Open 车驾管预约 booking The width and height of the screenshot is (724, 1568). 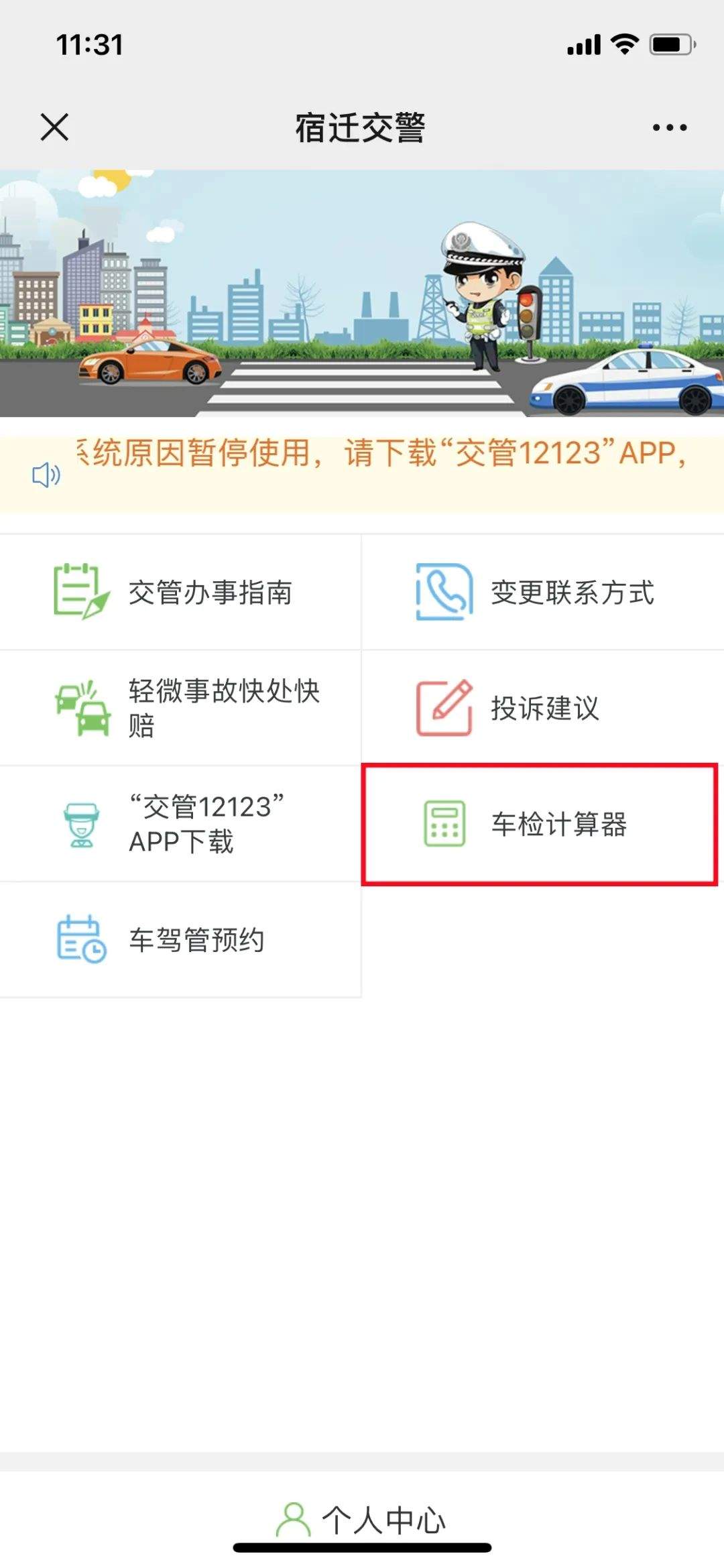[180, 940]
